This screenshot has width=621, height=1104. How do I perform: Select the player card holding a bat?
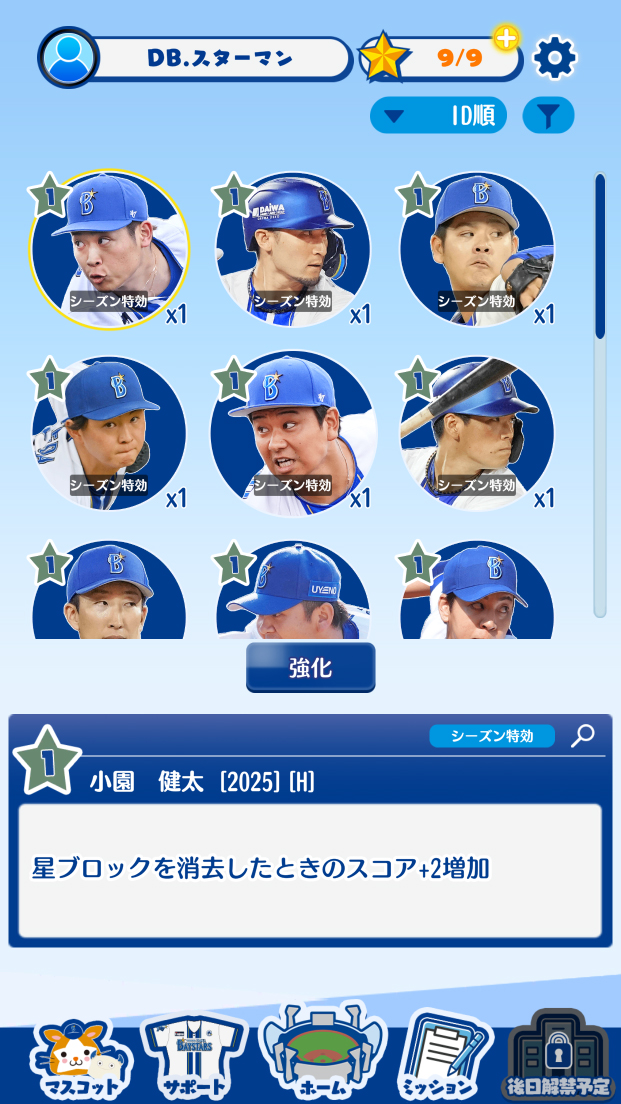(477, 433)
